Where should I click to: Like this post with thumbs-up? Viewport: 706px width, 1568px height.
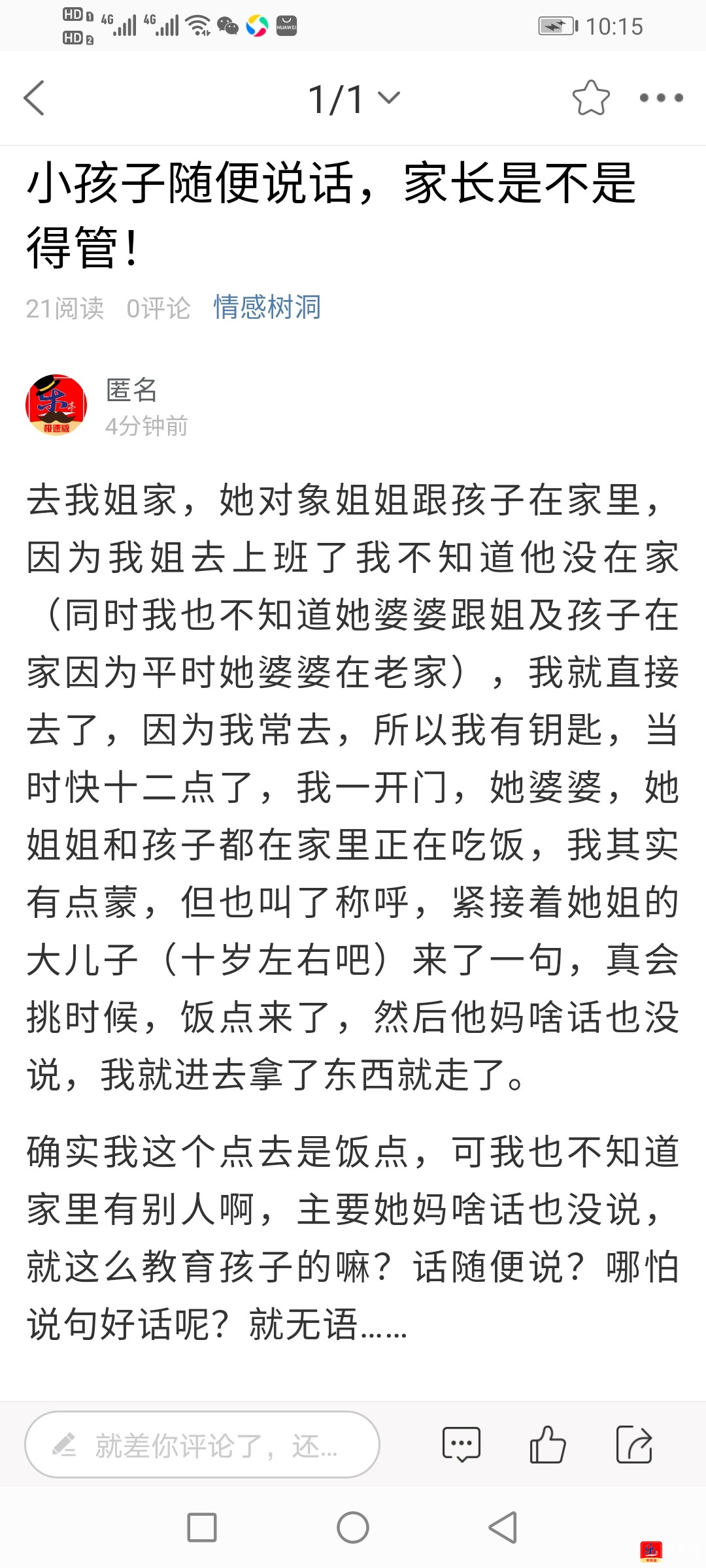547,1445
